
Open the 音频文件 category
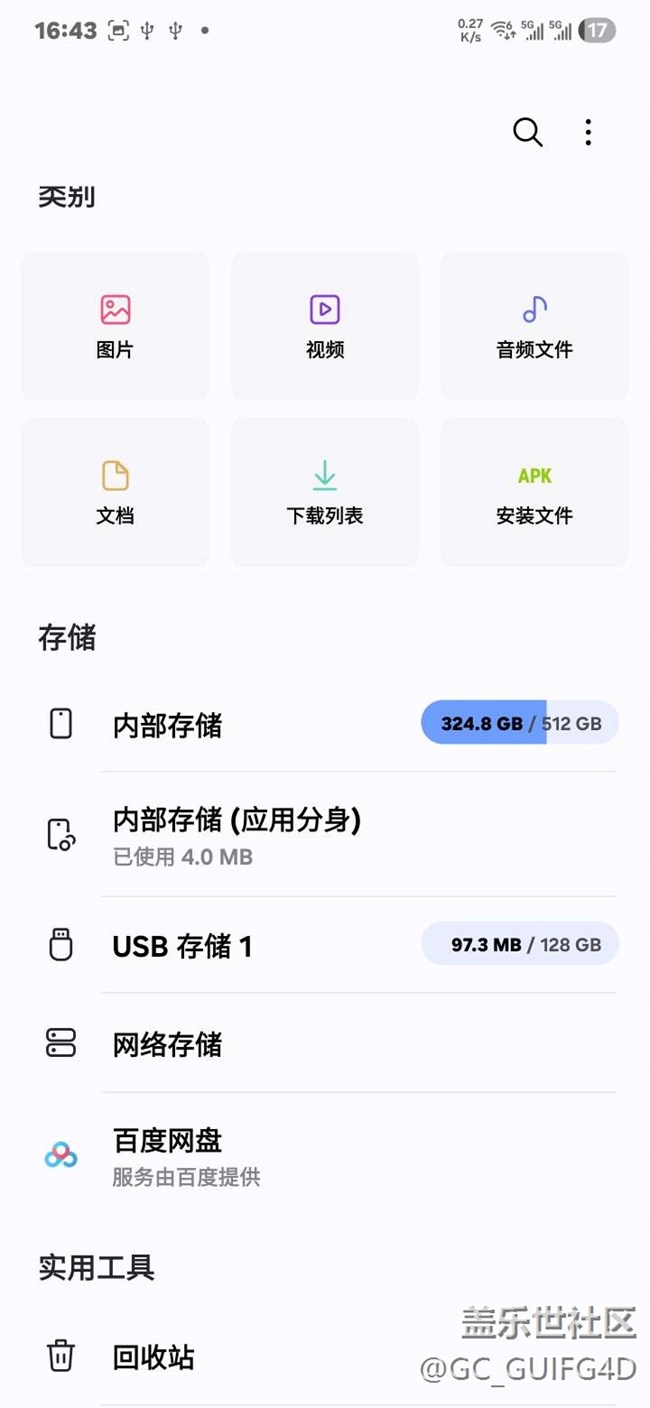535,326
